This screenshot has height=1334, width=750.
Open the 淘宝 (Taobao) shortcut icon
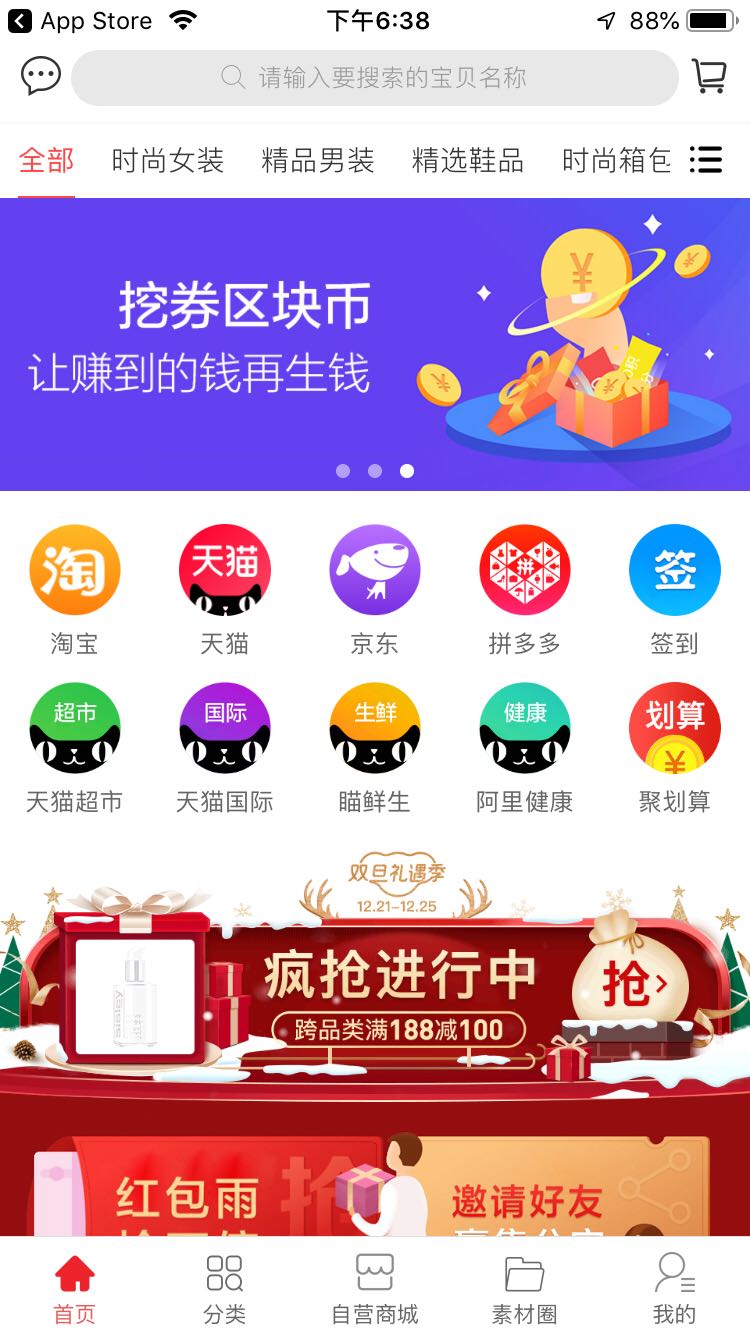75,569
